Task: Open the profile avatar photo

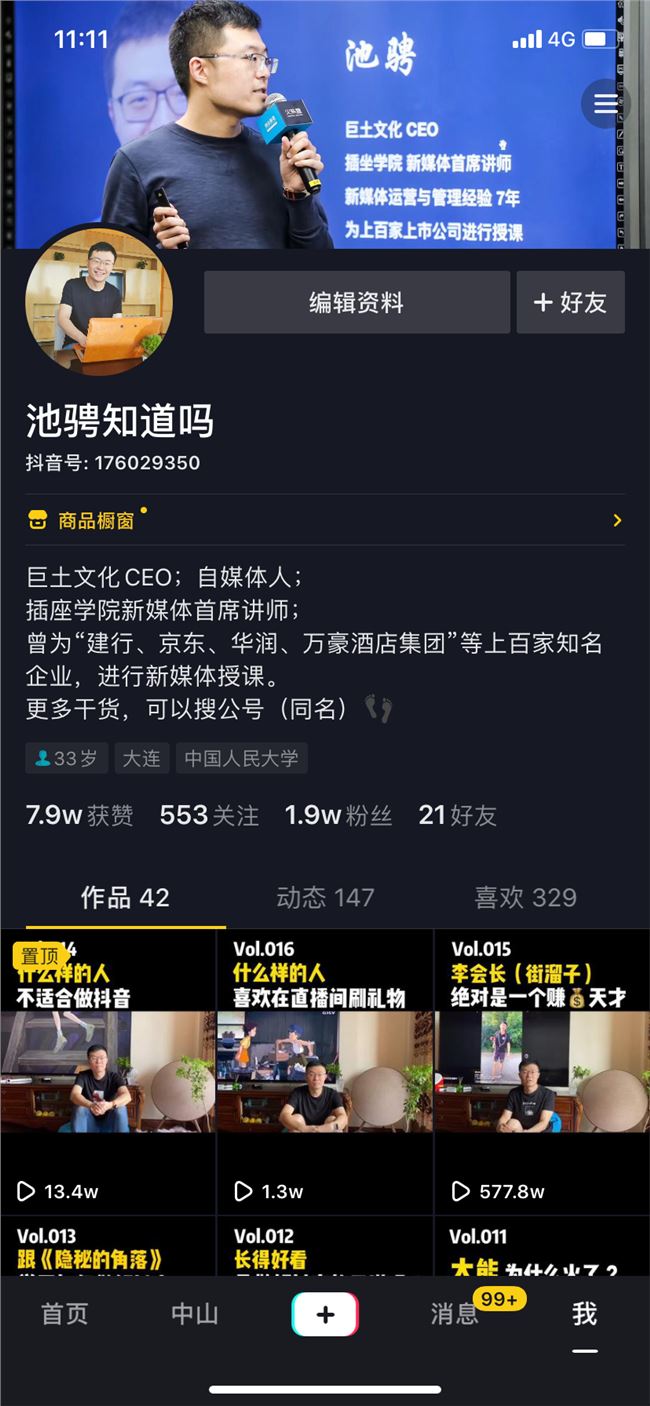Action: tap(99, 303)
